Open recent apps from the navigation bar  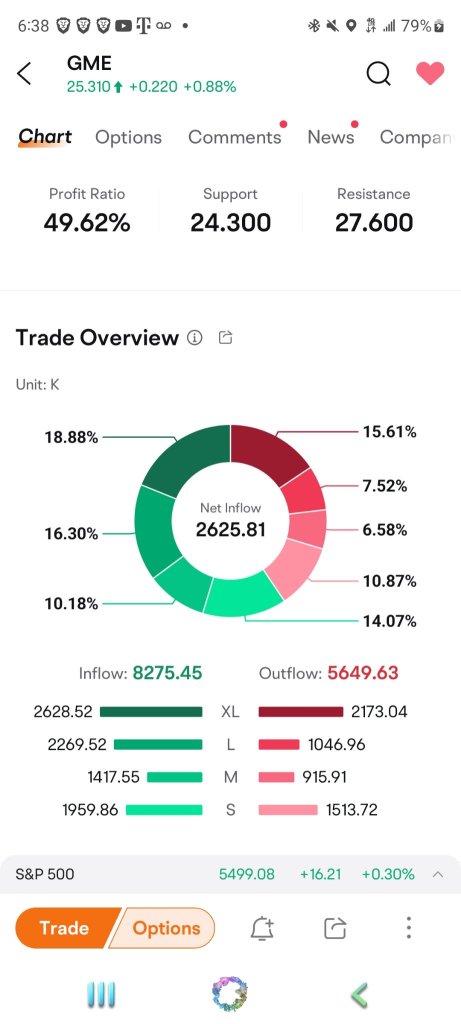click(x=101, y=995)
